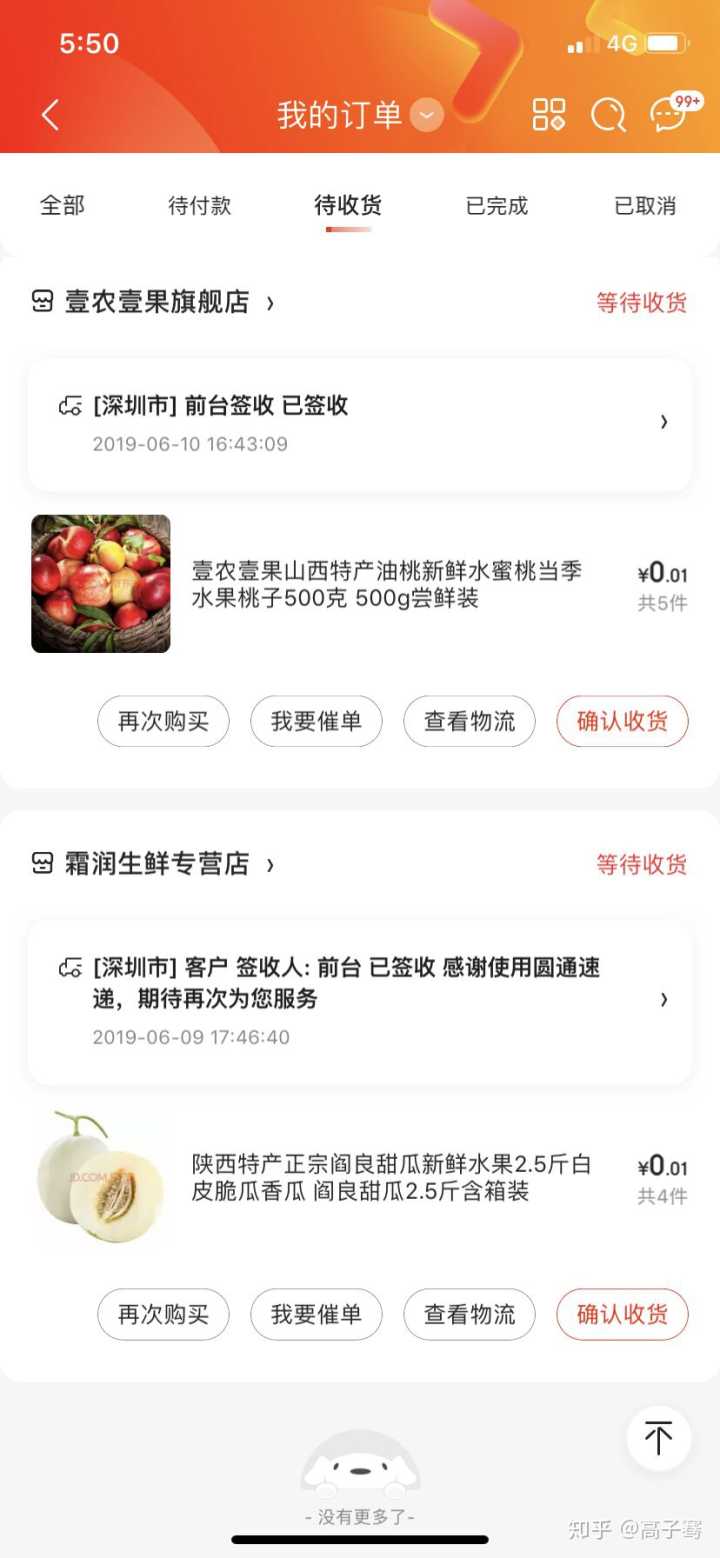Switch to the 待付款 tab
Image resolution: width=720 pixels, height=1558 pixels.
pyautogui.click(x=200, y=206)
